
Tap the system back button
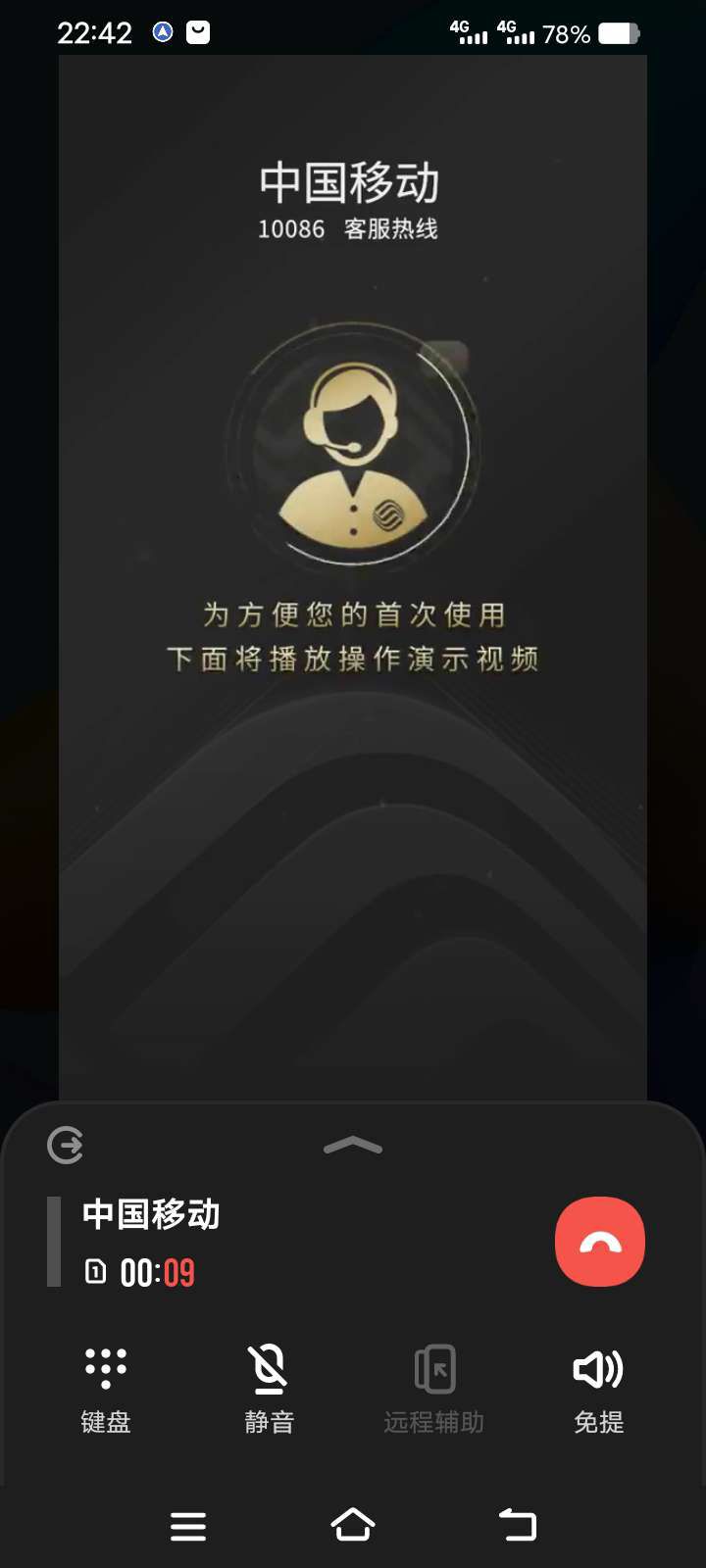[518, 1525]
